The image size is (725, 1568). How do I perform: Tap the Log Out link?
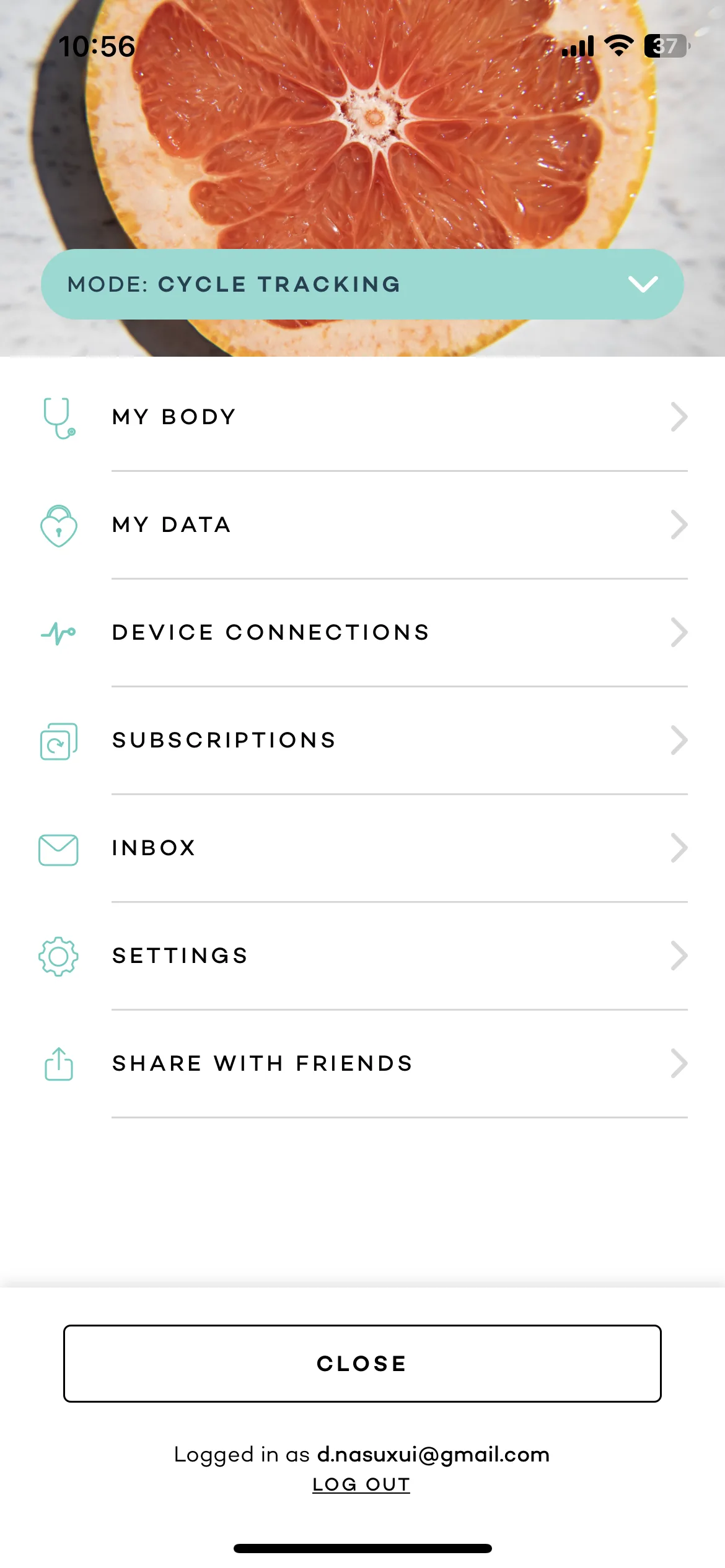click(361, 1484)
